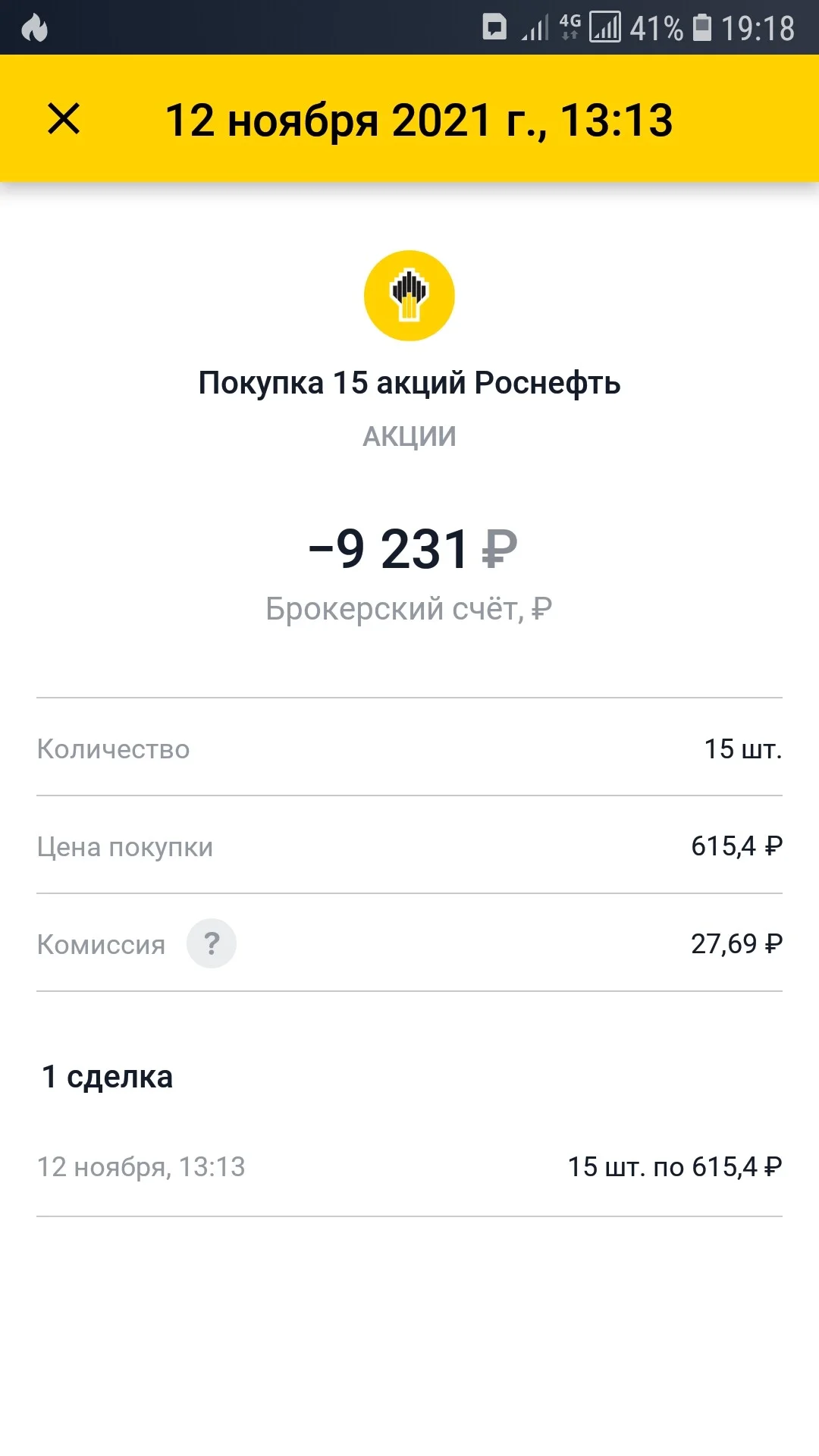Open the commission help question mark
The image size is (819, 1456).
pos(212,943)
